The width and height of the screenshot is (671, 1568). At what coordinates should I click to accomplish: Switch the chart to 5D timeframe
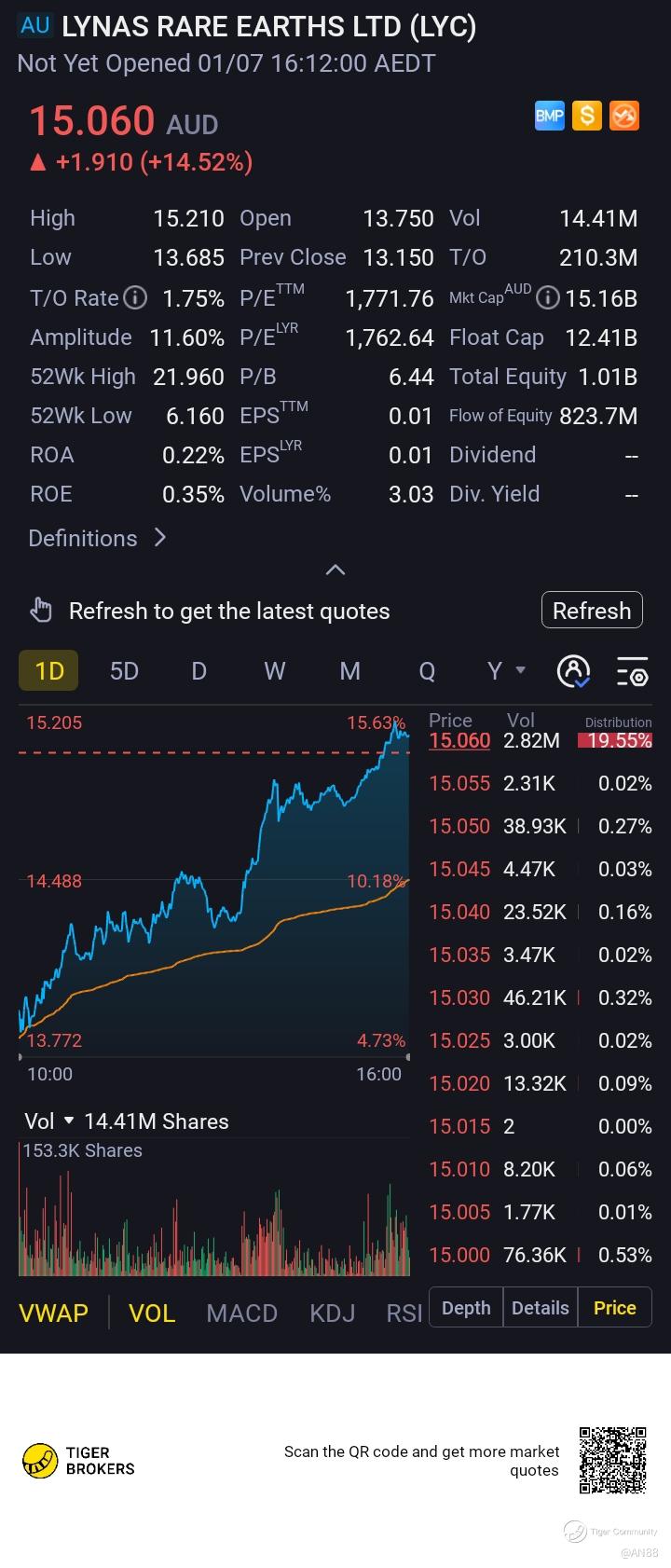click(x=124, y=671)
